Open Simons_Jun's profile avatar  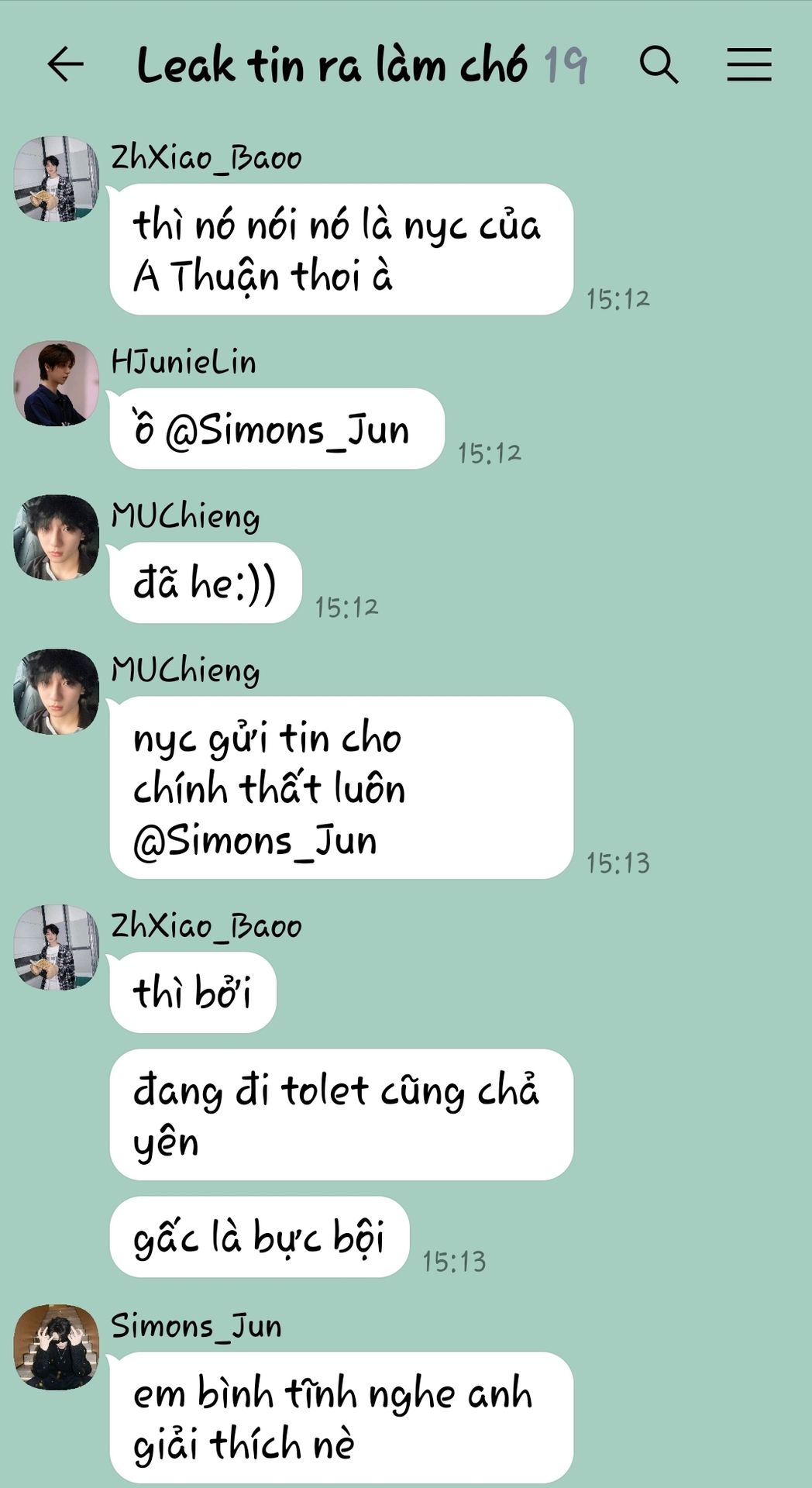click(x=56, y=1346)
